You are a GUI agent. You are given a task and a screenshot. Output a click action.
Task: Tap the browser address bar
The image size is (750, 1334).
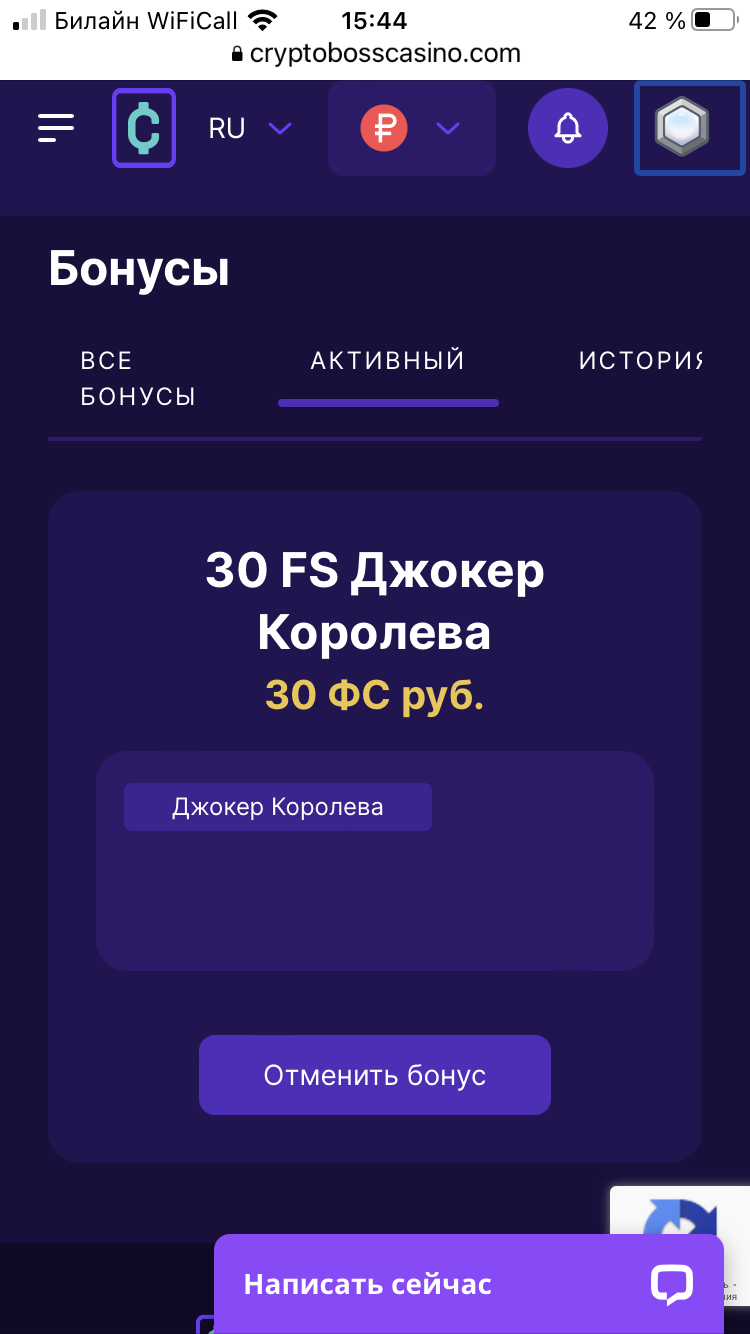375,53
